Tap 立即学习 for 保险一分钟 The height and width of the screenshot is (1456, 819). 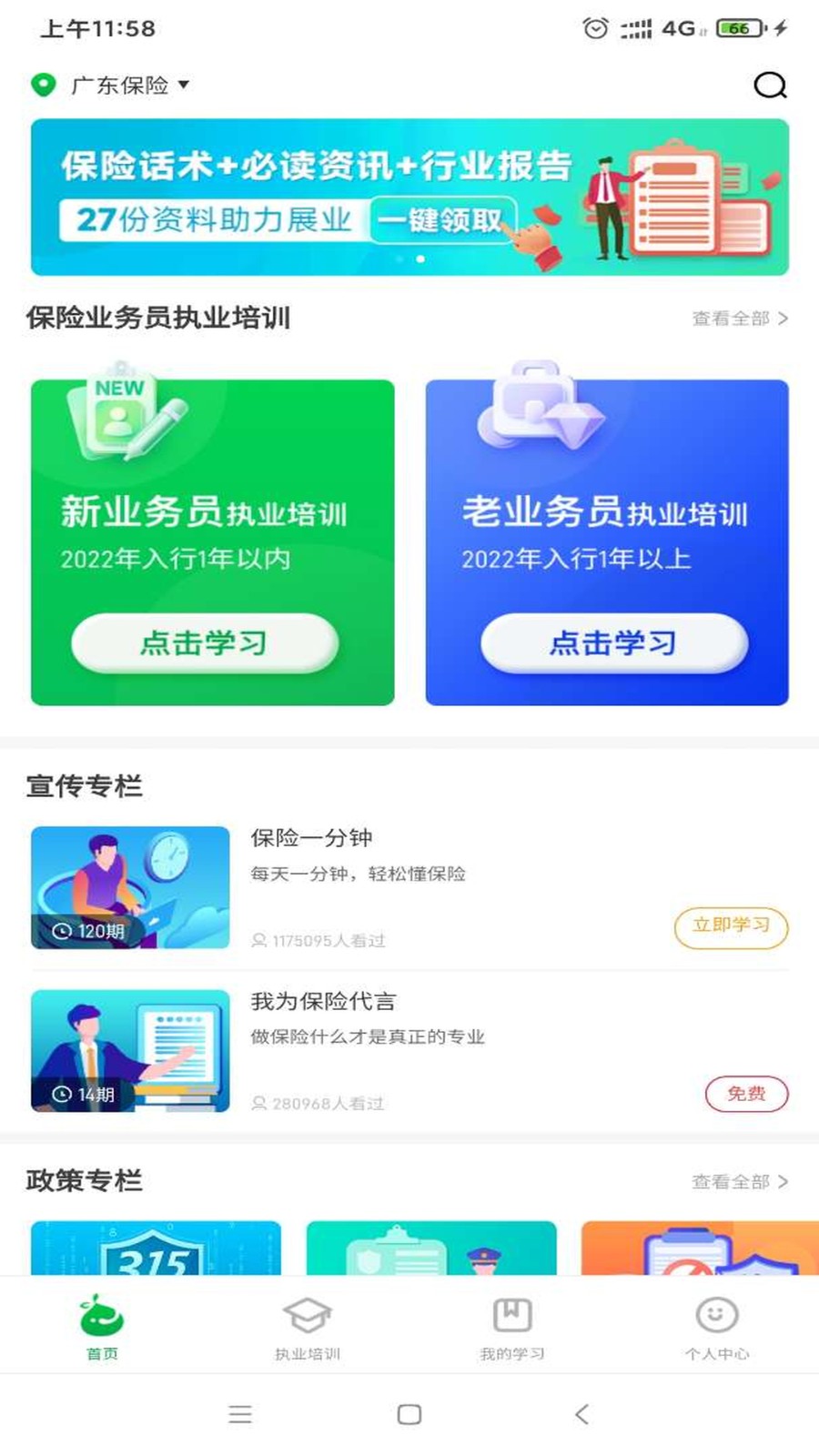click(x=731, y=927)
